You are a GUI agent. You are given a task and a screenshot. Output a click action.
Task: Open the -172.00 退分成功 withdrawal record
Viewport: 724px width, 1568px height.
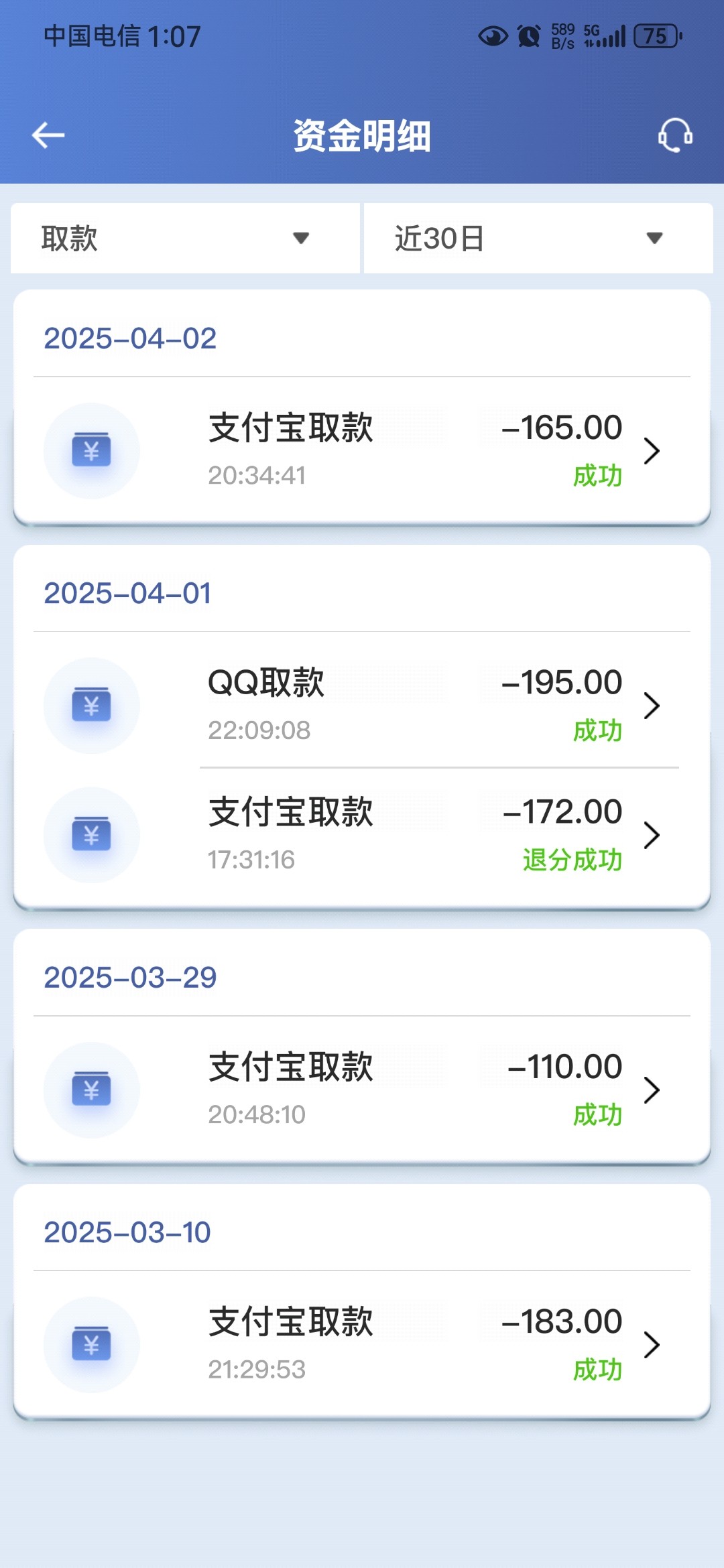click(x=362, y=835)
